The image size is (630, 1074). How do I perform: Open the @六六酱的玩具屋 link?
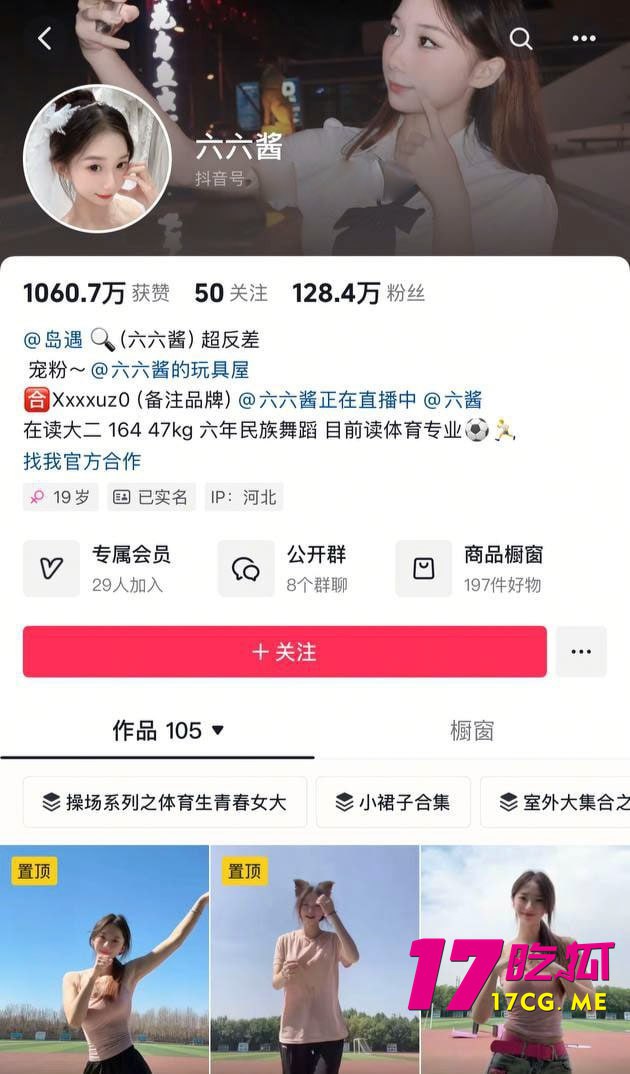click(169, 370)
